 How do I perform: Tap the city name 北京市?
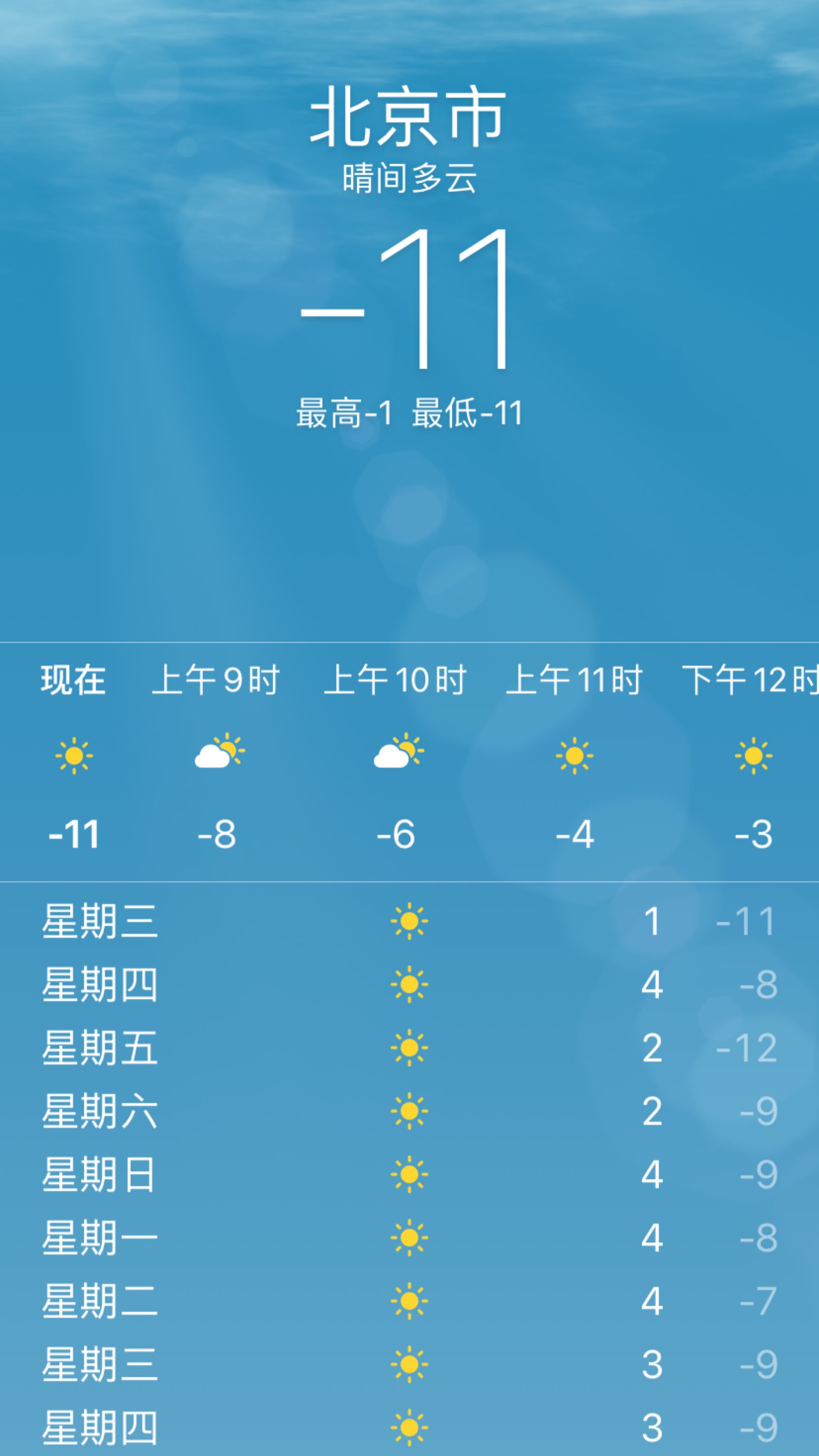point(408,116)
